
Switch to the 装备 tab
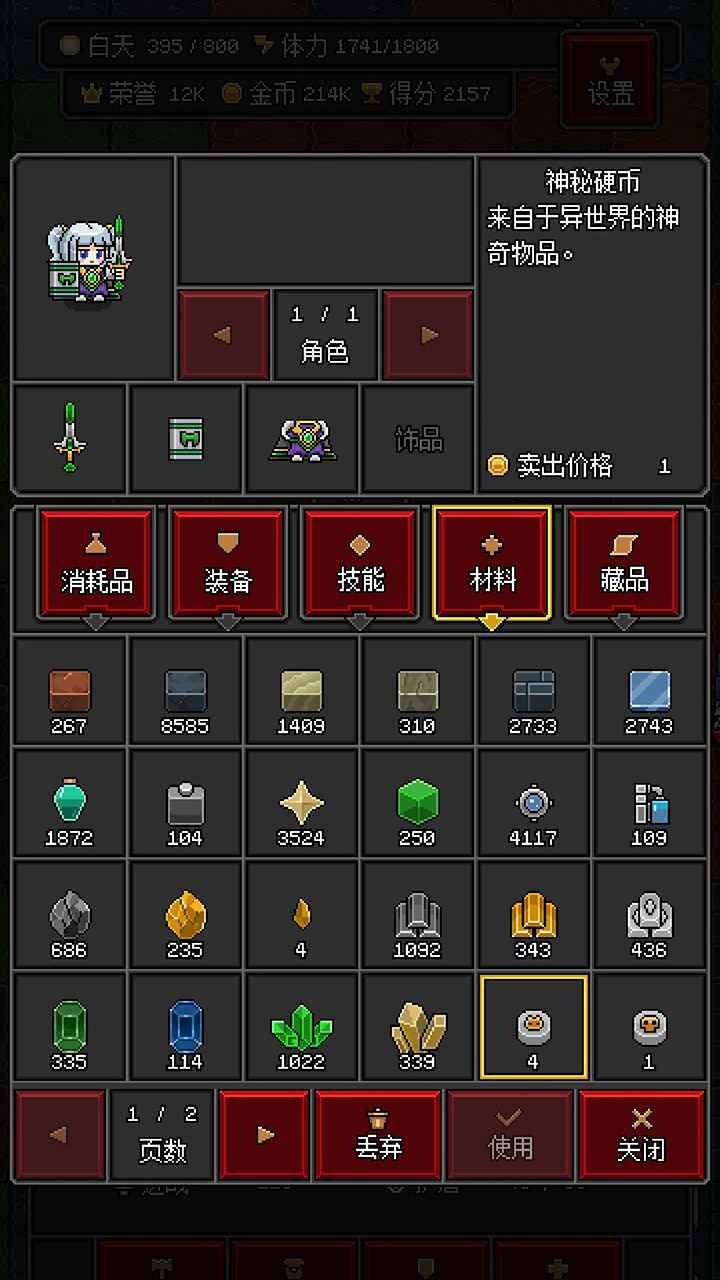click(x=228, y=563)
